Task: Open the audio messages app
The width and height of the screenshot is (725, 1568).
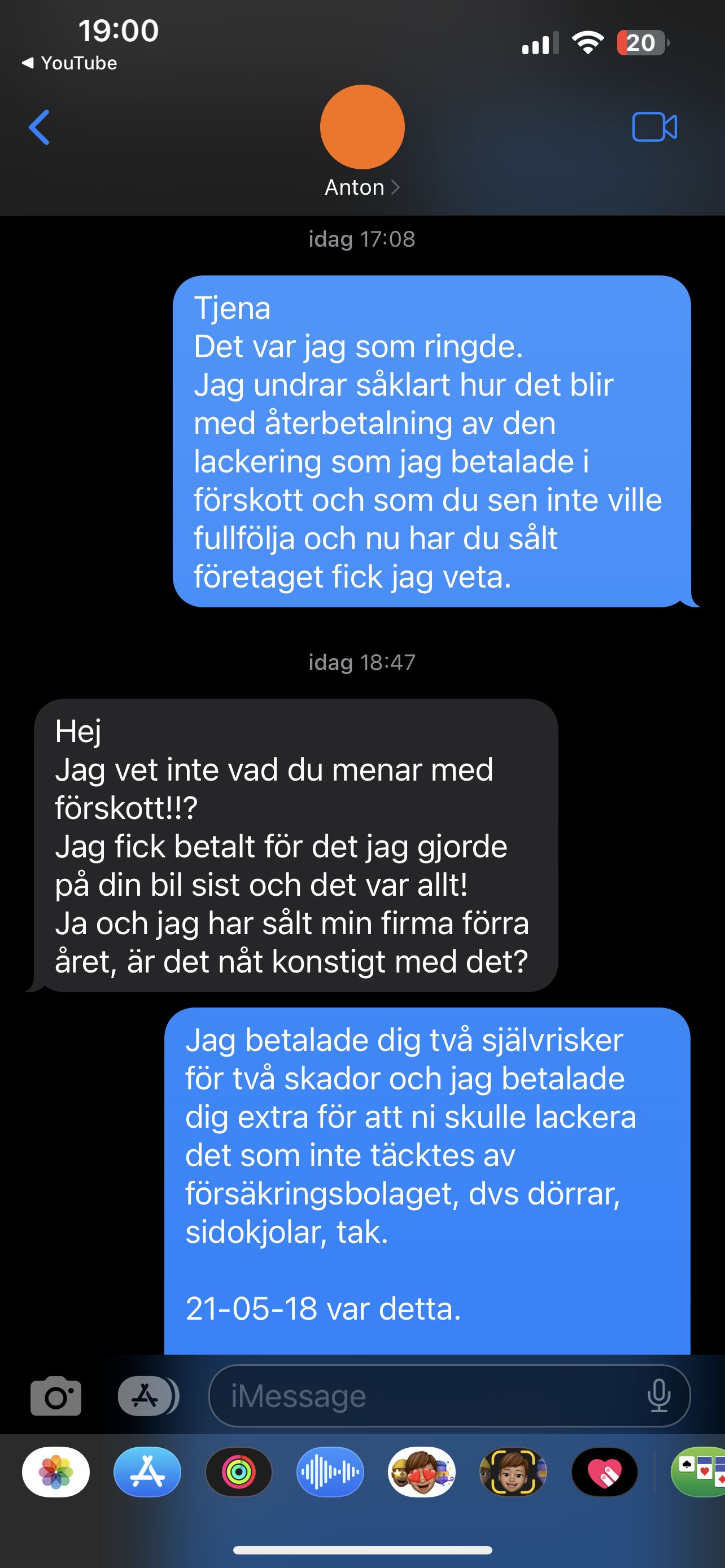Action: [x=330, y=1472]
